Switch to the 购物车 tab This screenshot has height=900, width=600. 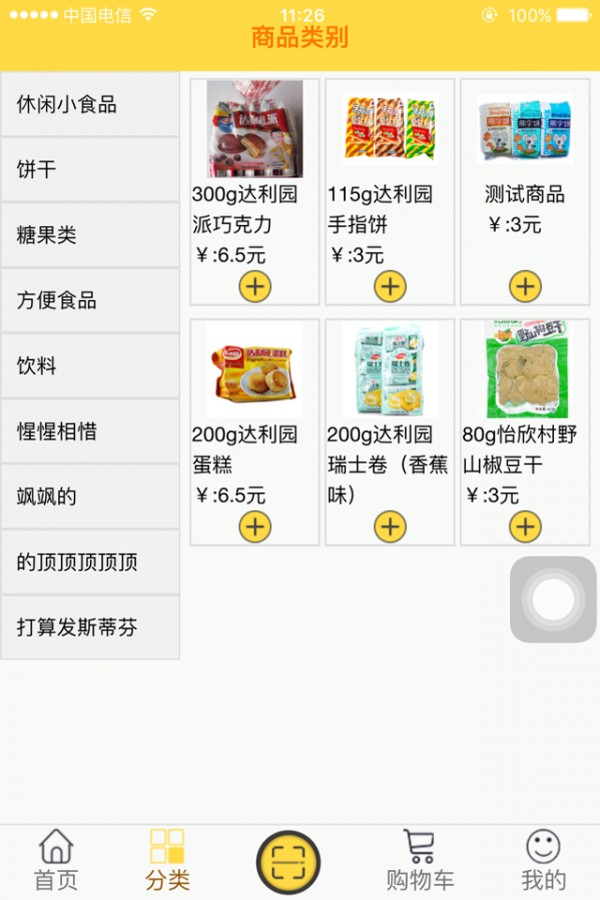(420, 860)
